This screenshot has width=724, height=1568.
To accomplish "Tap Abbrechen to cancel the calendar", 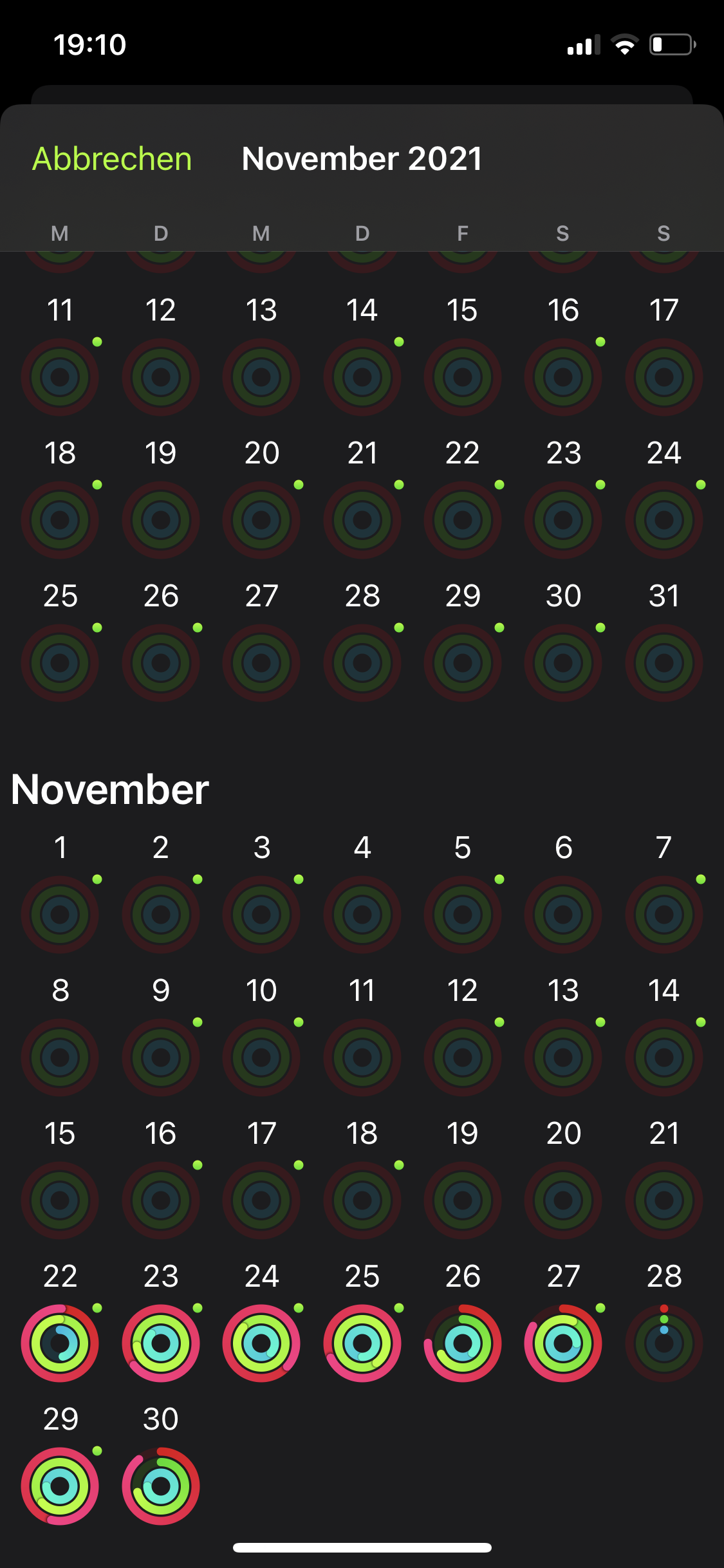I will 112,159.
